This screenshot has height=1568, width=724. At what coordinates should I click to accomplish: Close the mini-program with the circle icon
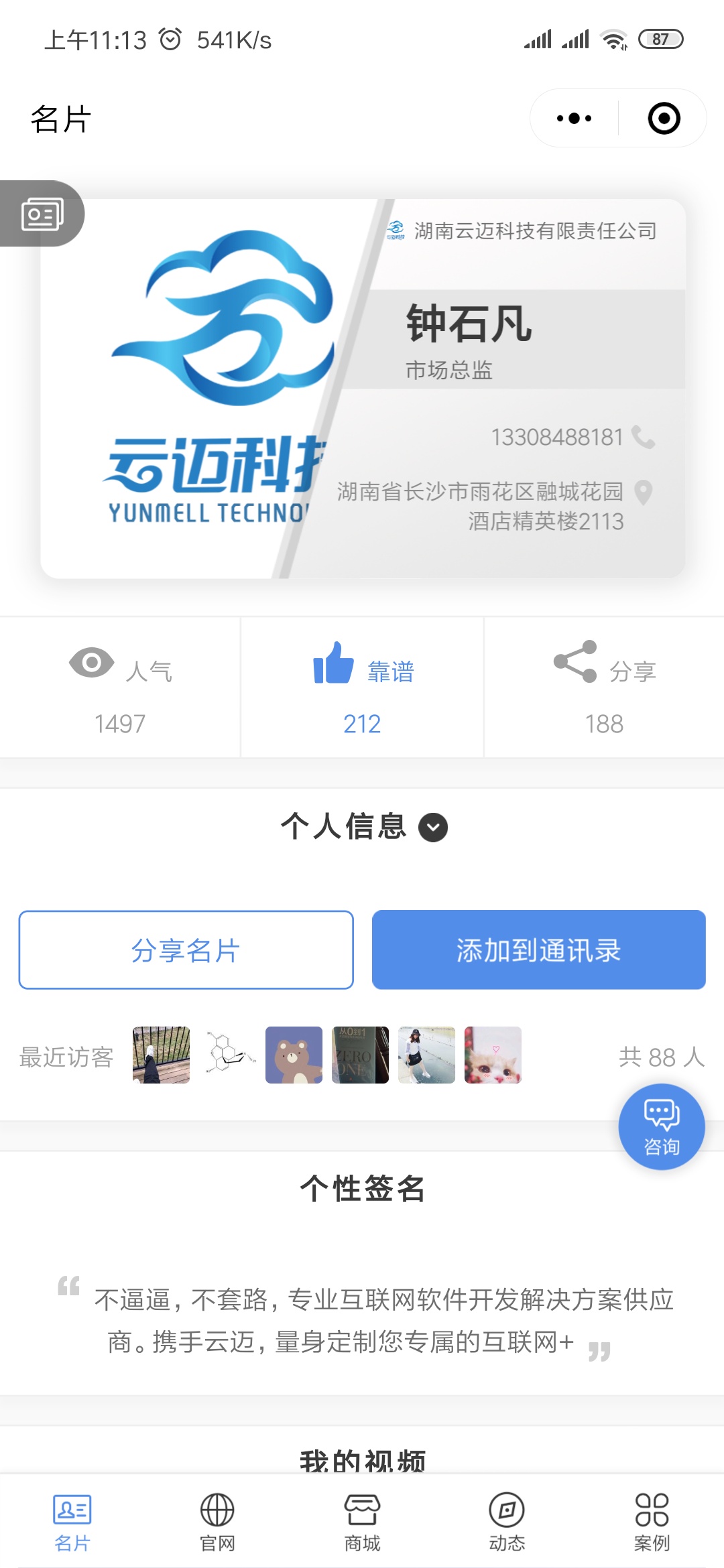[x=664, y=119]
